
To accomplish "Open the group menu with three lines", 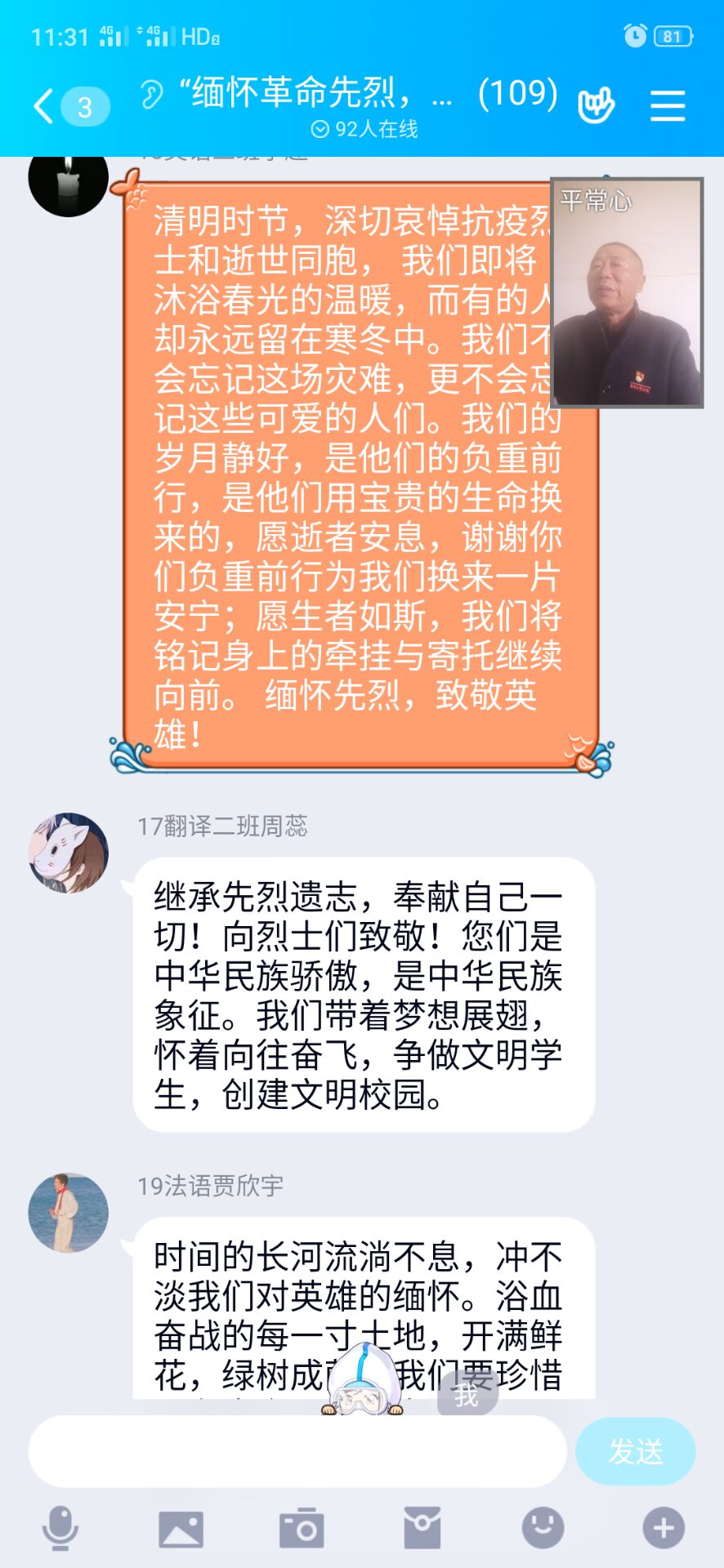I will [x=667, y=106].
